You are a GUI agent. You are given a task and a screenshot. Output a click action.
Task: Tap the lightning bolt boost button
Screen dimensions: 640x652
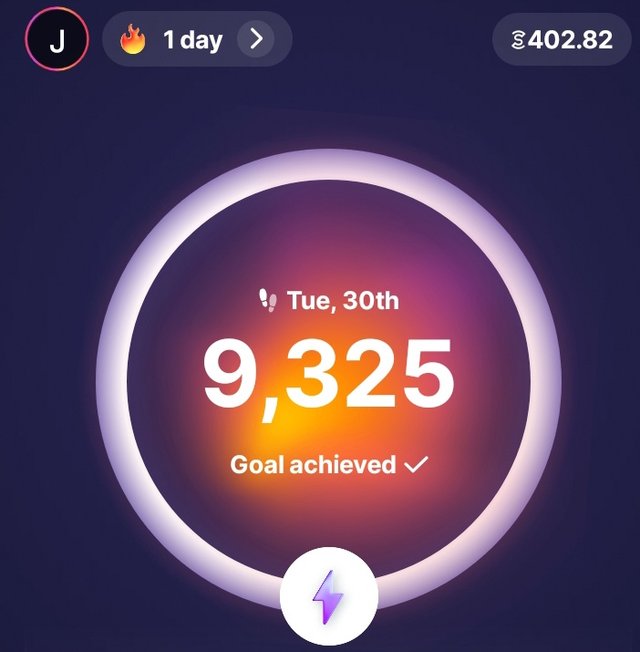click(328, 597)
